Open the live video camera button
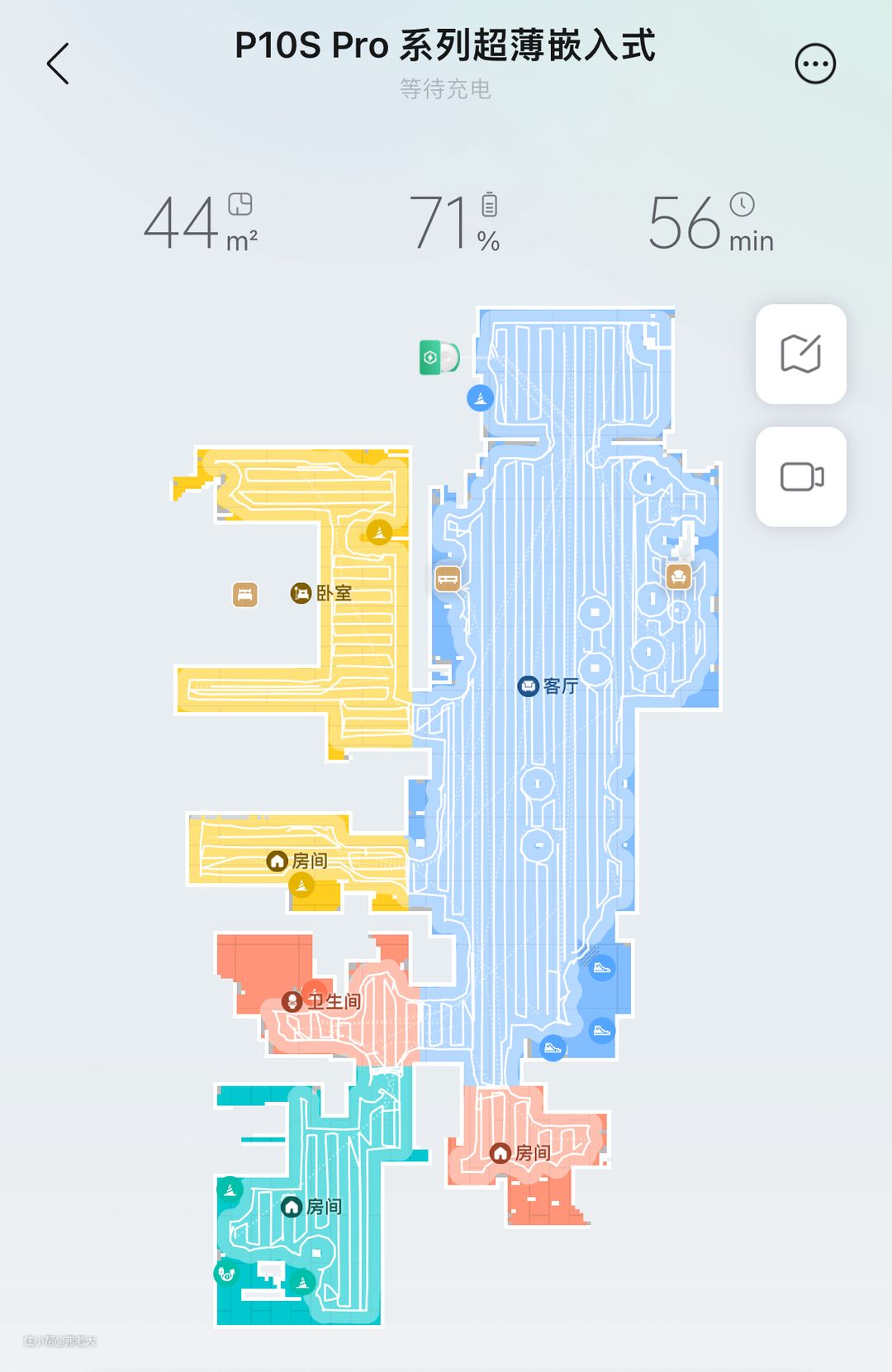The width and height of the screenshot is (892, 1372). tap(800, 477)
